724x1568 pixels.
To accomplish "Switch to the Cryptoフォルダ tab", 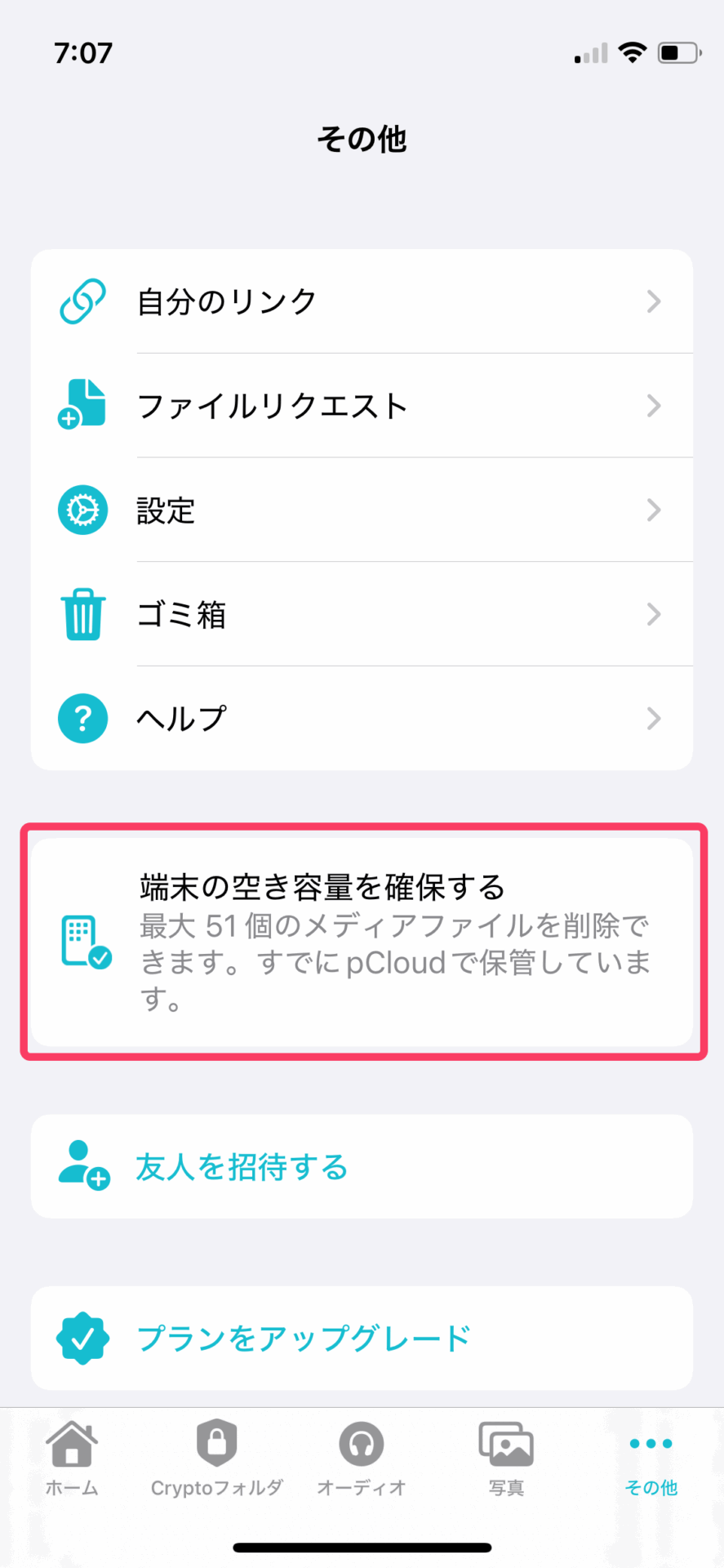I will coord(216,1459).
